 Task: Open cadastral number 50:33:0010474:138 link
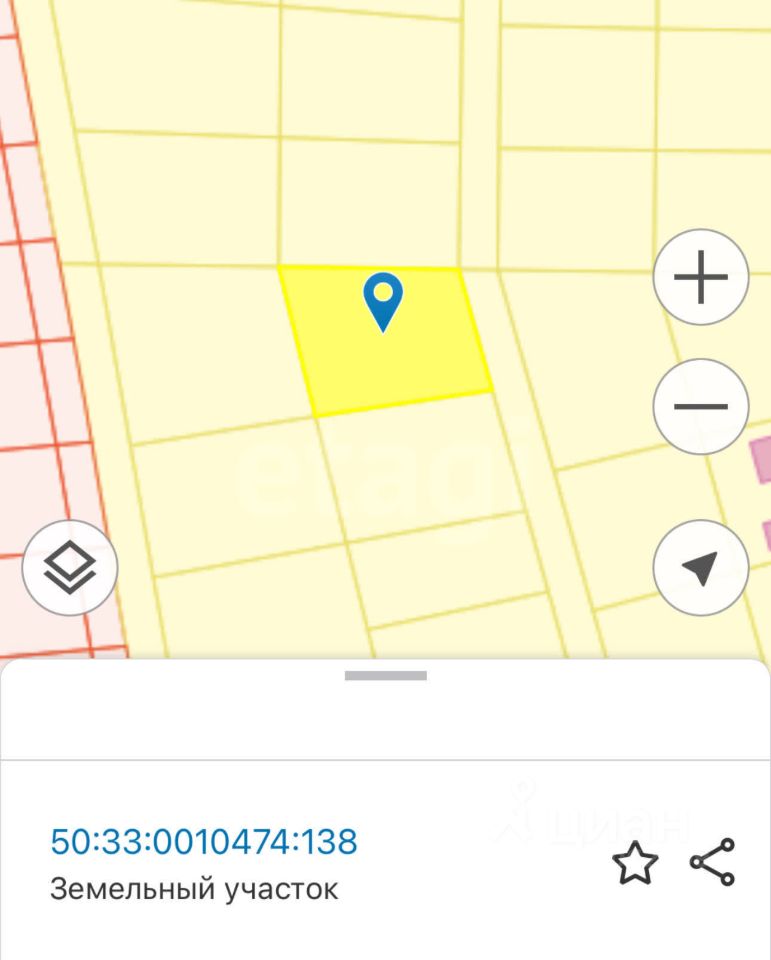coord(204,842)
